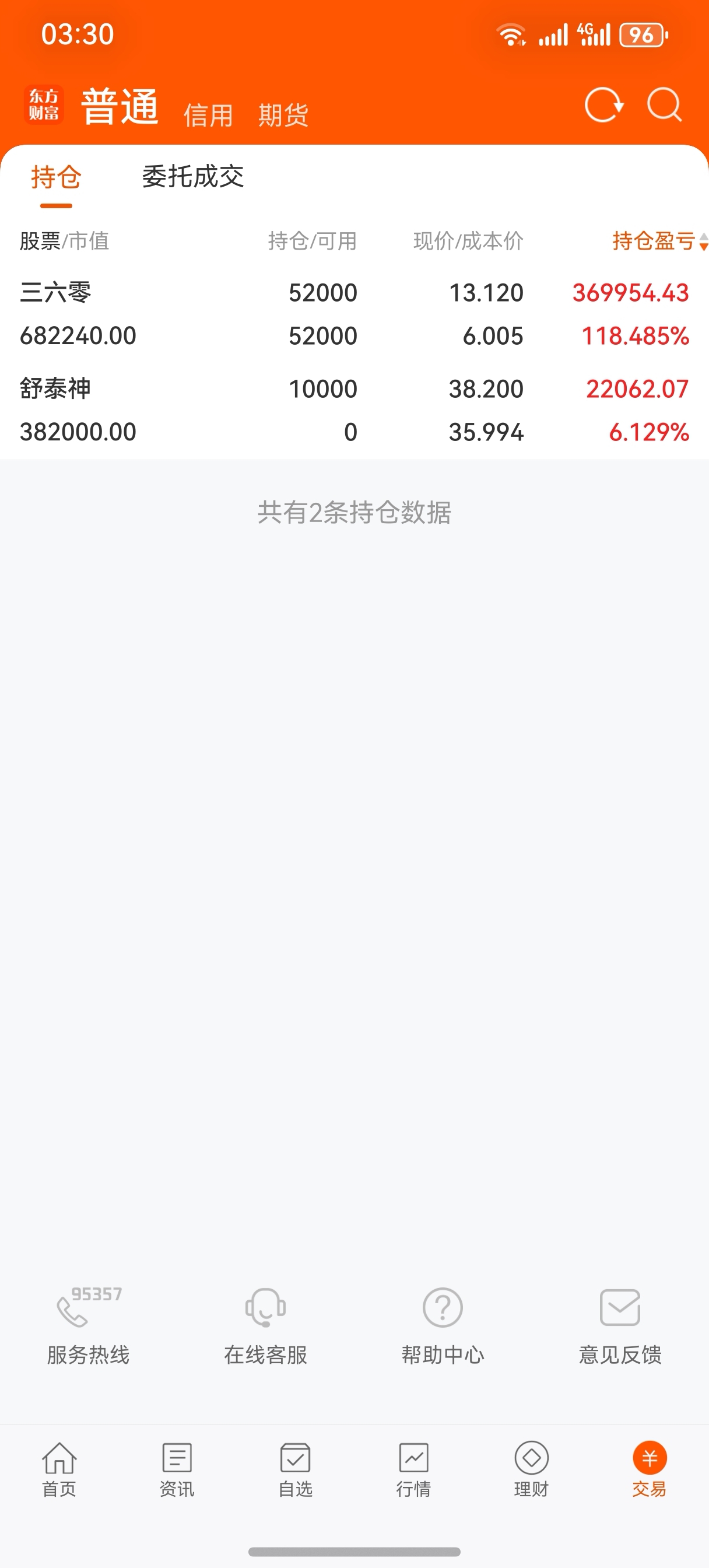Select the 交易 bottom tab

650,1469
